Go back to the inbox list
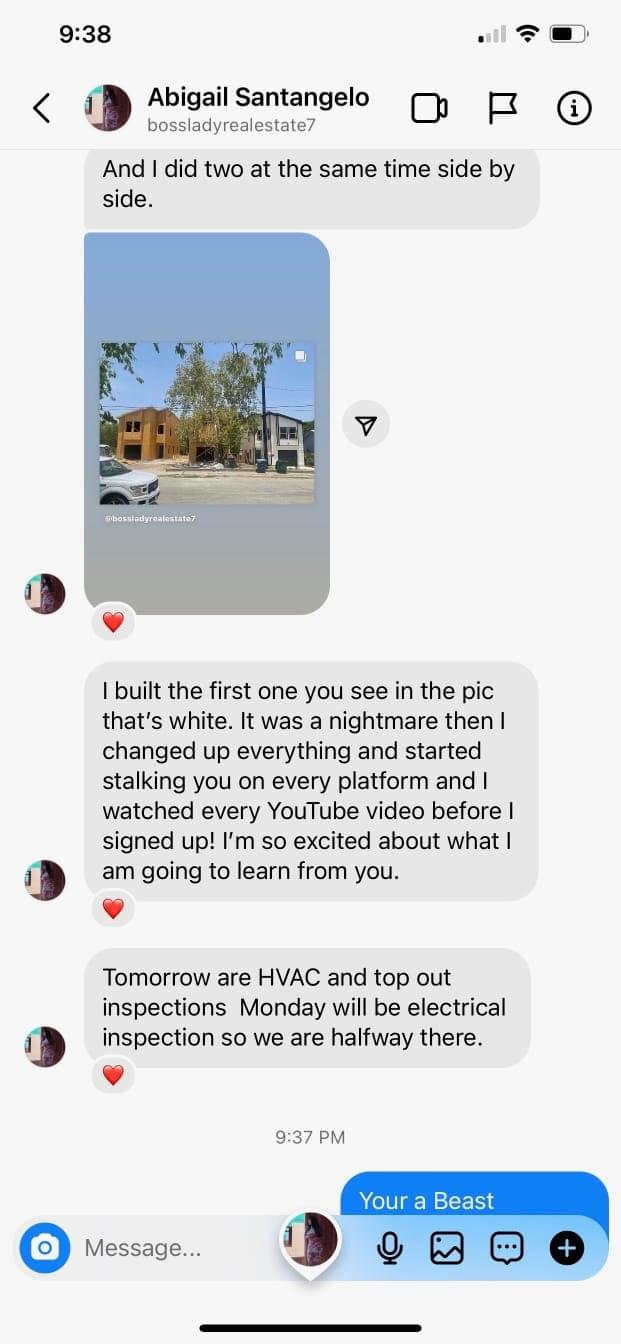 [41, 108]
